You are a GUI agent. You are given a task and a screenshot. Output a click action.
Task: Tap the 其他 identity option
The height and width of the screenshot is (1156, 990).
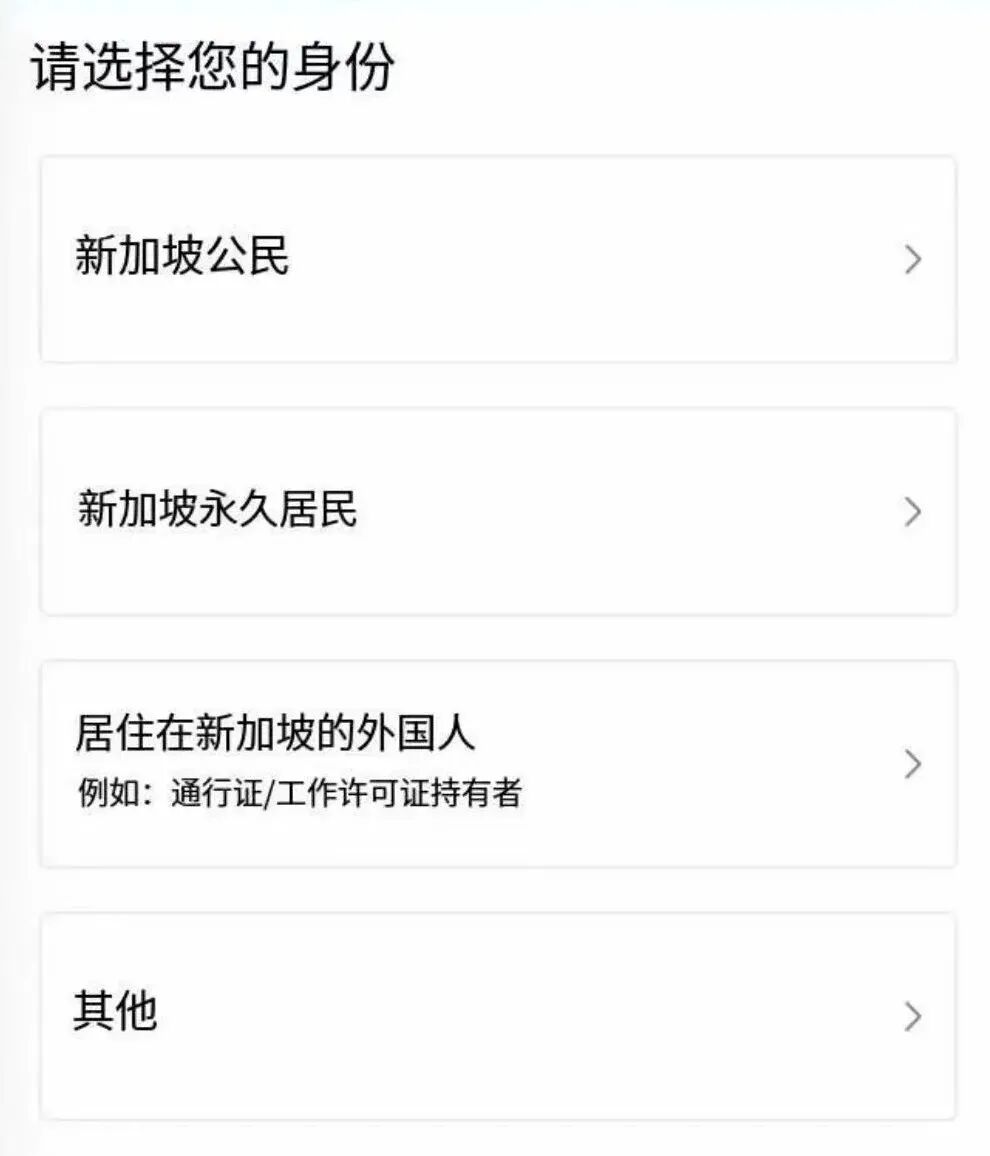(x=497, y=1016)
